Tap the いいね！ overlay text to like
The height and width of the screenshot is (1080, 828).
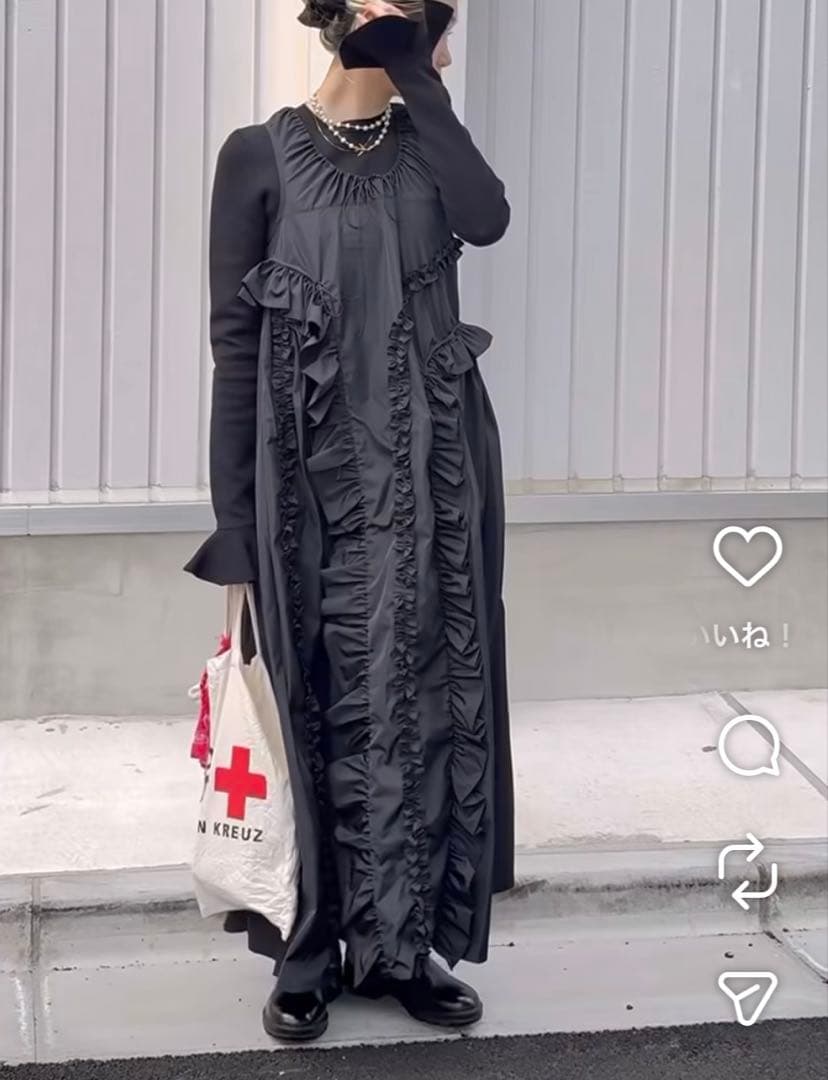745,632
